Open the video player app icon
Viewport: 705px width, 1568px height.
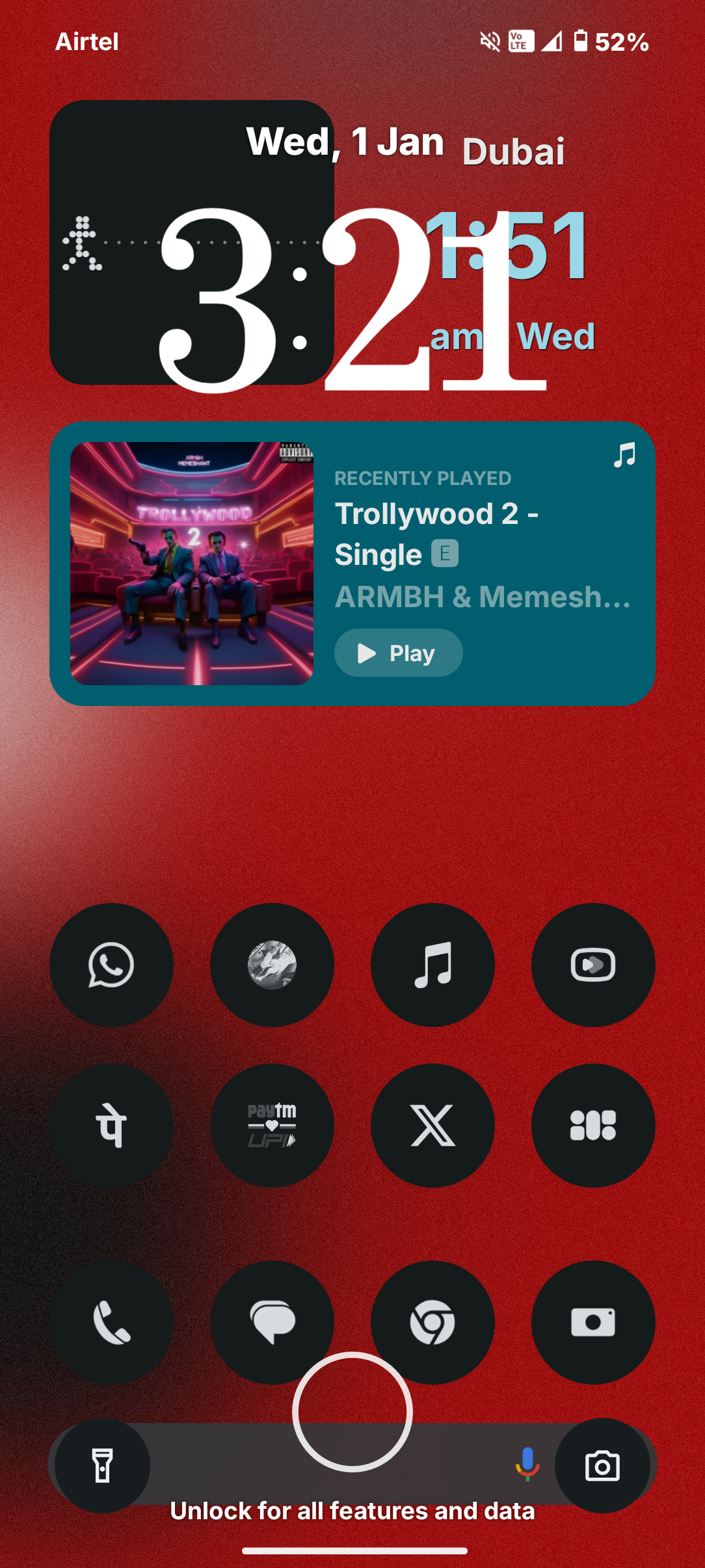592,965
